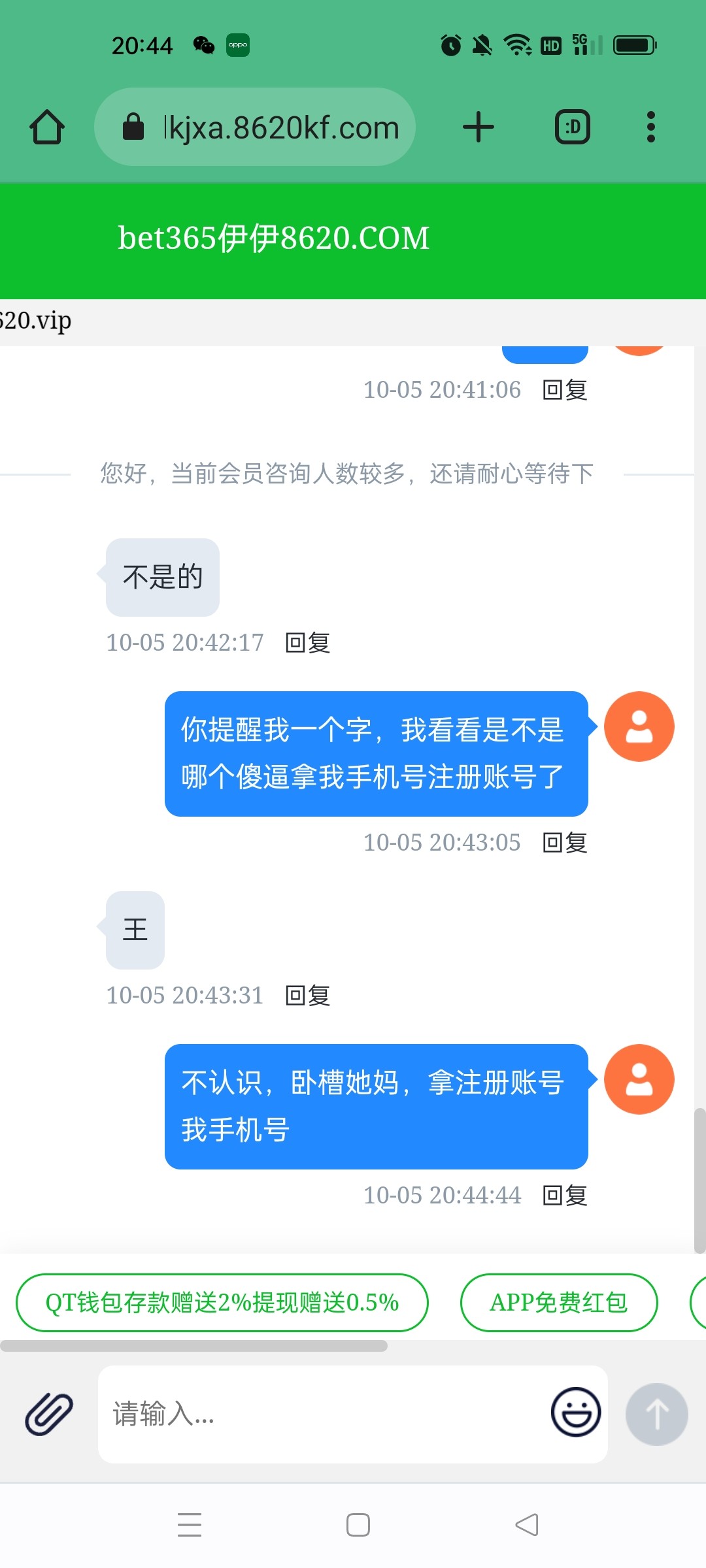This screenshot has height=1568, width=706.
Task: Tap the site security lock icon
Action: click(x=133, y=126)
